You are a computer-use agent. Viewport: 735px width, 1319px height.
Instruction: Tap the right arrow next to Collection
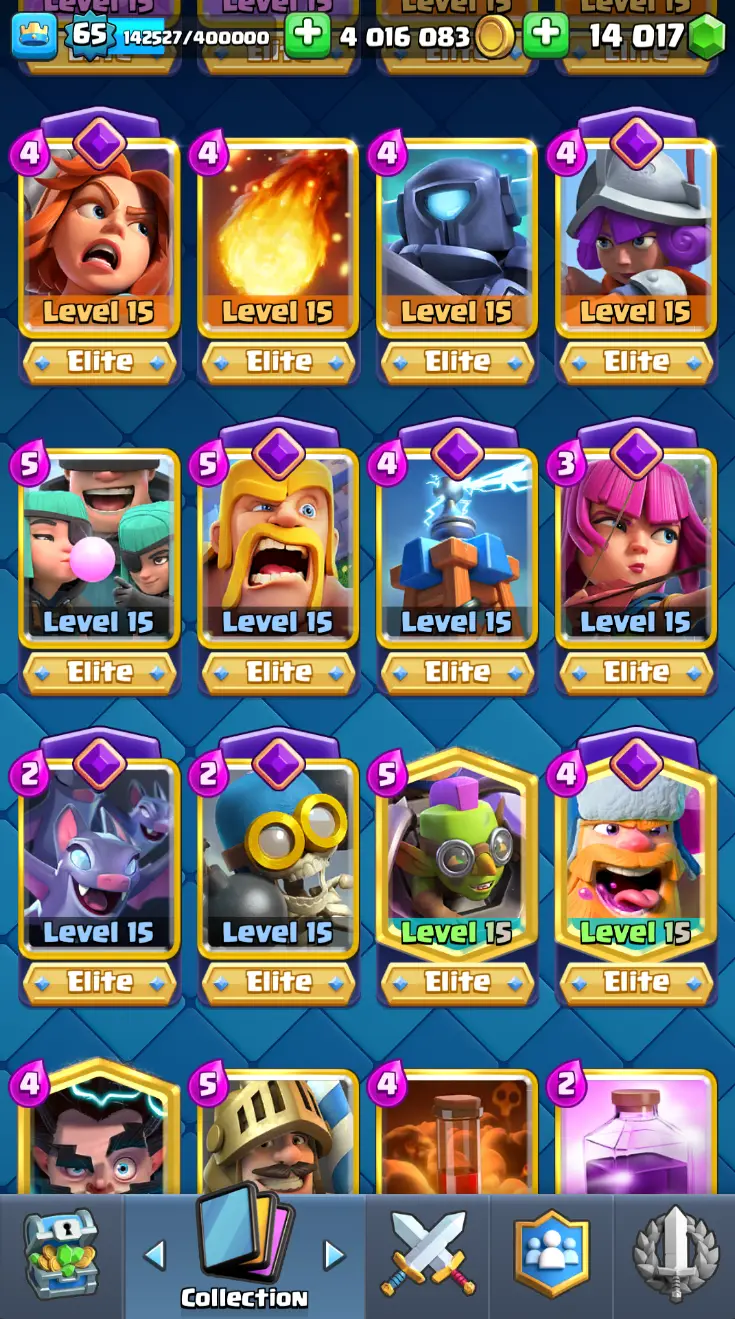(334, 1254)
